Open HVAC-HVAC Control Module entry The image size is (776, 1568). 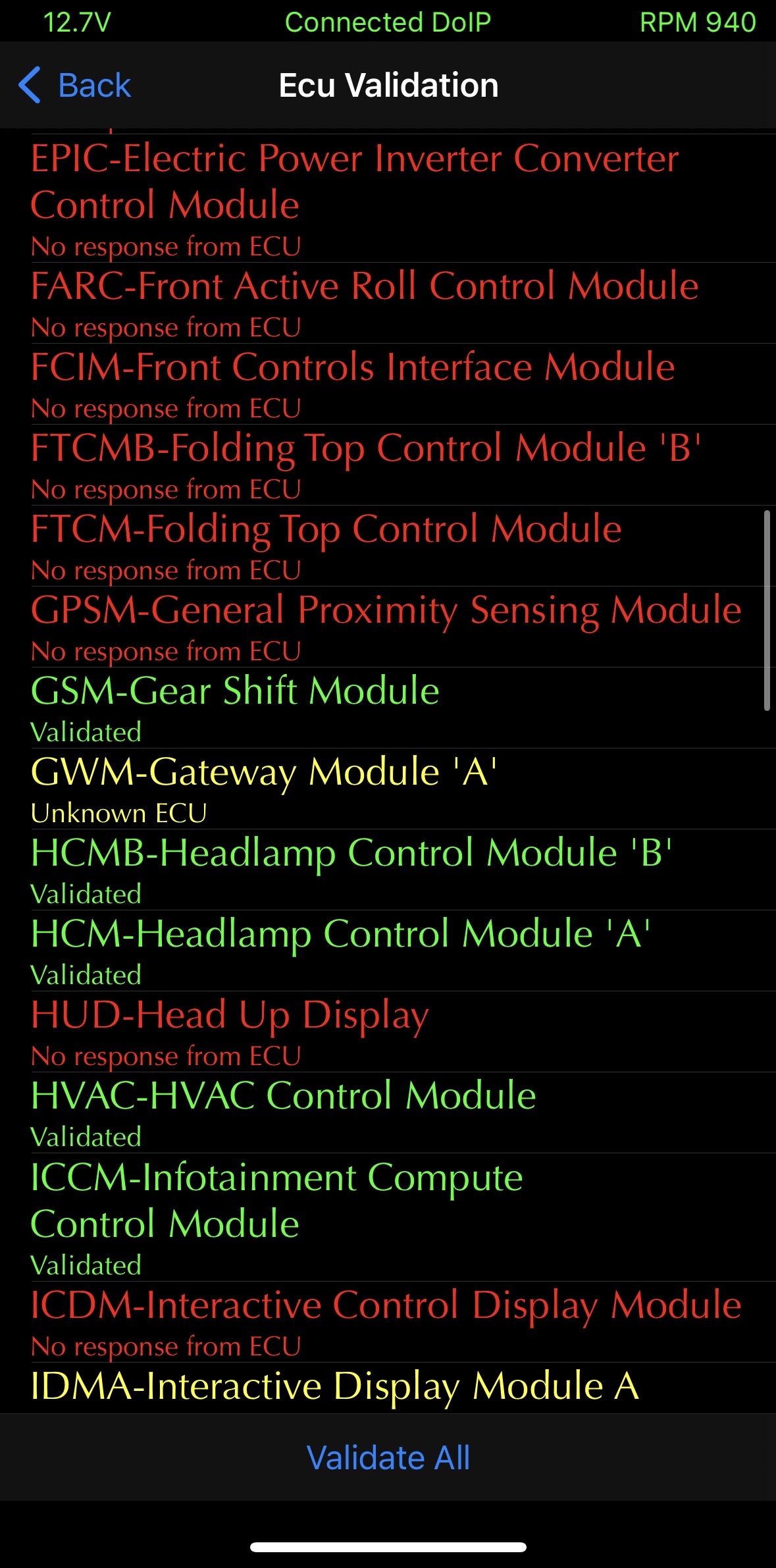click(x=388, y=1113)
